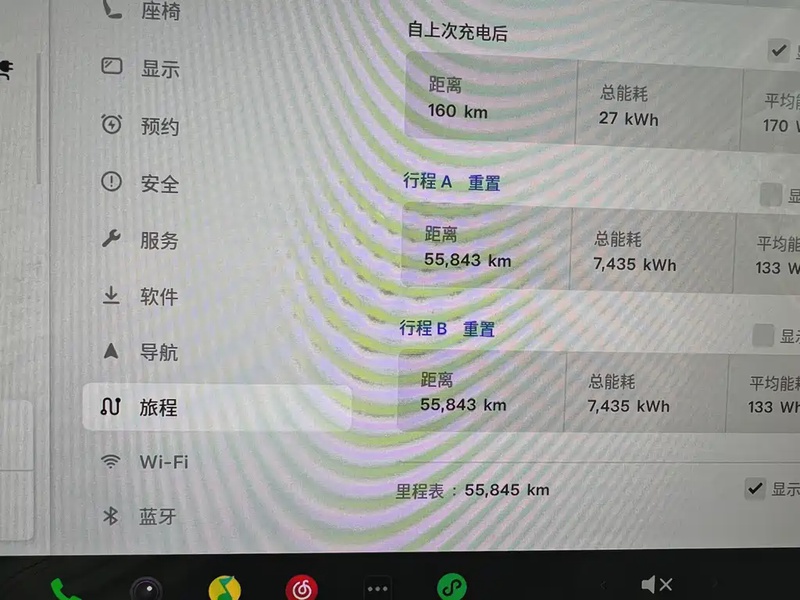Open the three-dot app launcher

coord(377,588)
